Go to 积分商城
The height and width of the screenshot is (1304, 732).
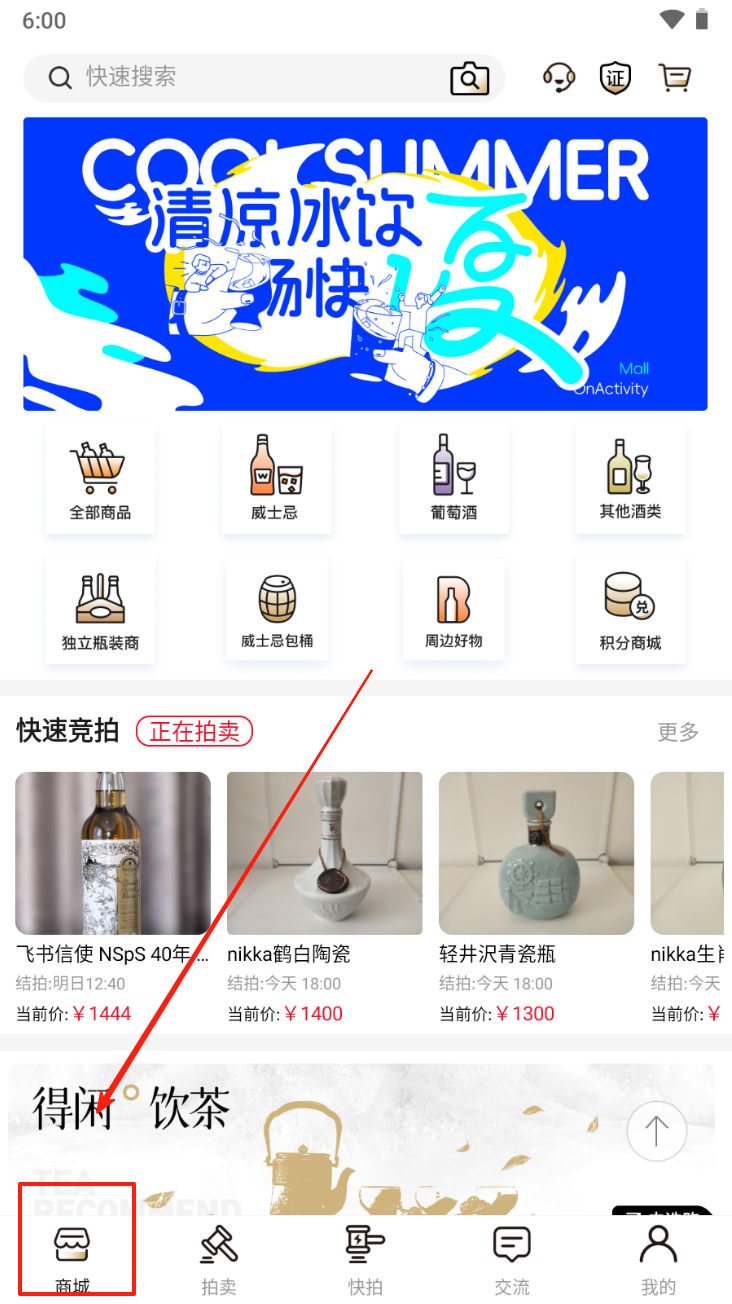(630, 610)
